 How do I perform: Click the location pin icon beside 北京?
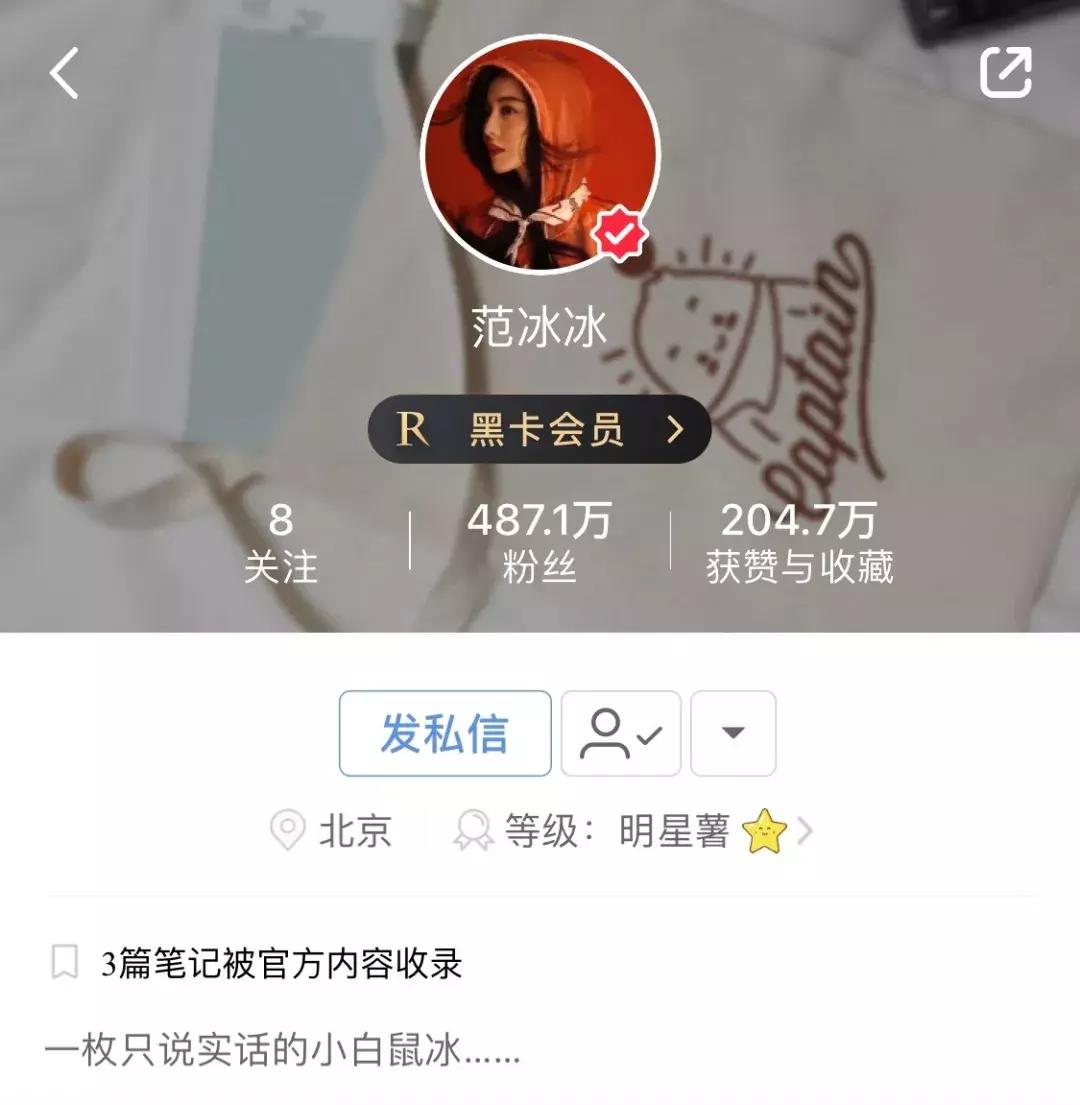pyautogui.click(x=290, y=831)
